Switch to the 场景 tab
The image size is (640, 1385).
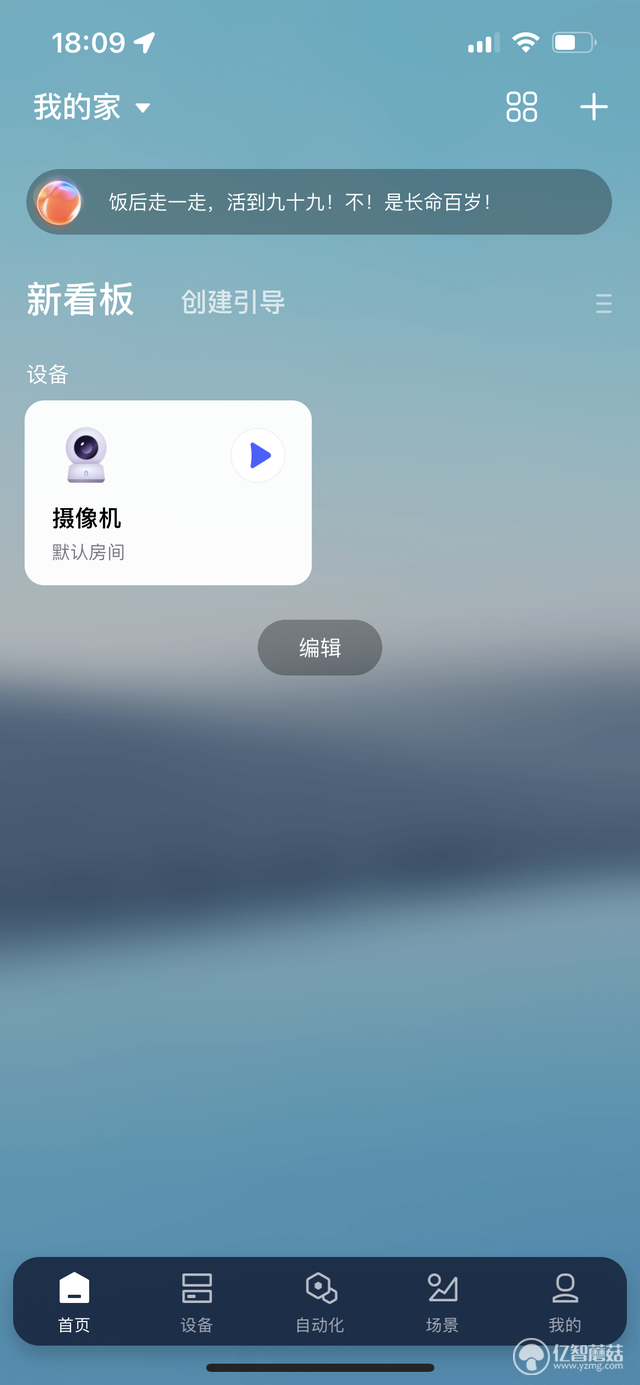pyautogui.click(x=442, y=1302)
